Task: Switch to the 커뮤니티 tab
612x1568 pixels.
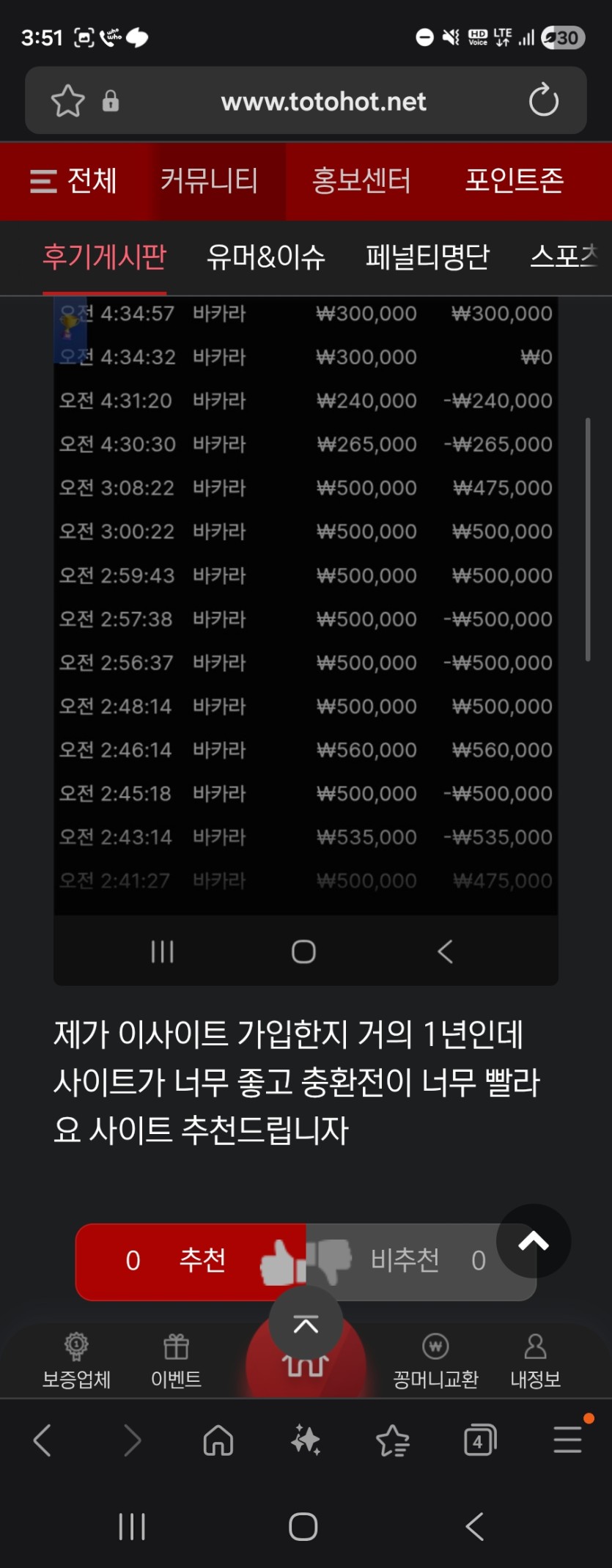Action: [x=210, y=180]
